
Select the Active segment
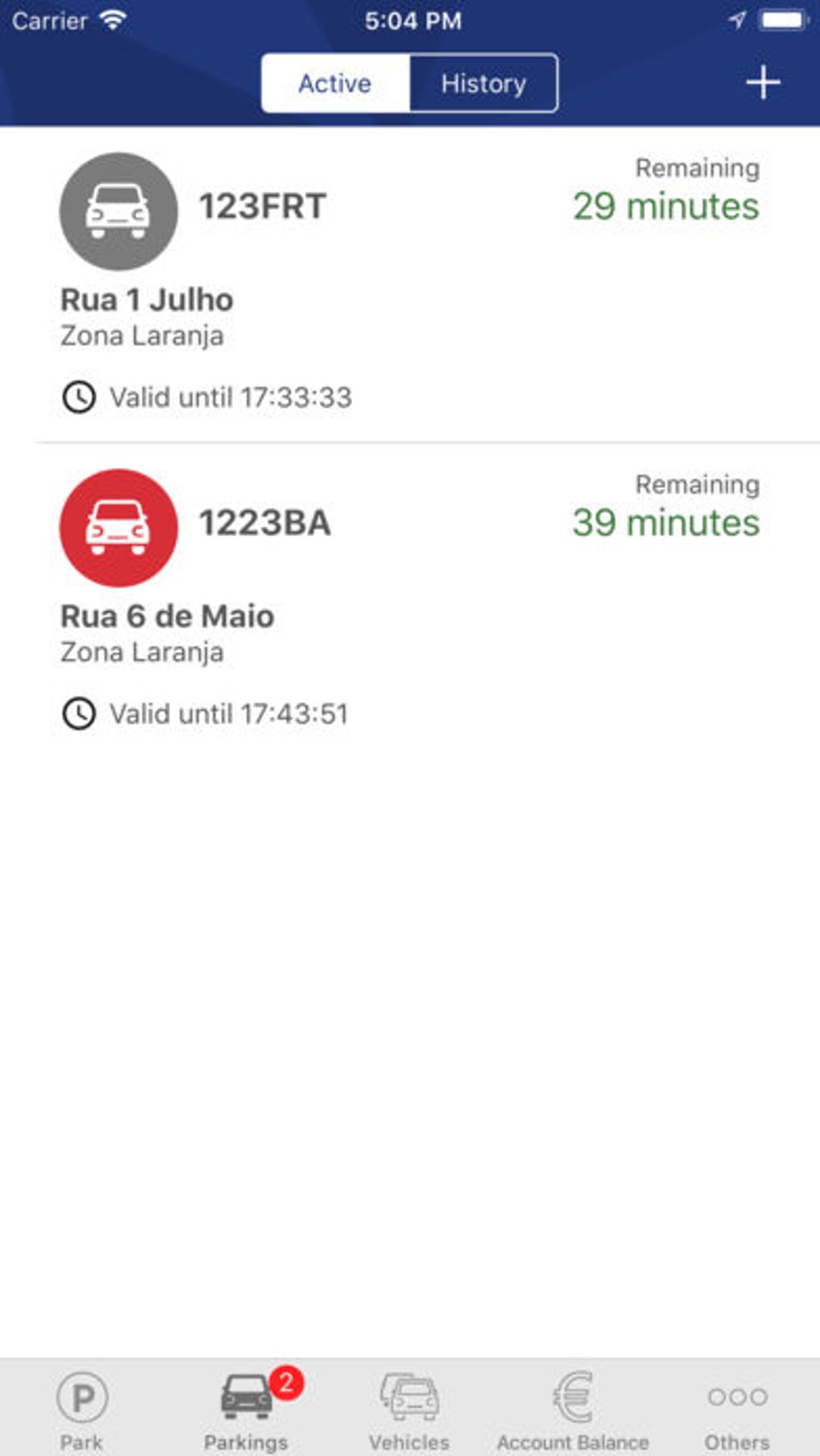point(335,84)
